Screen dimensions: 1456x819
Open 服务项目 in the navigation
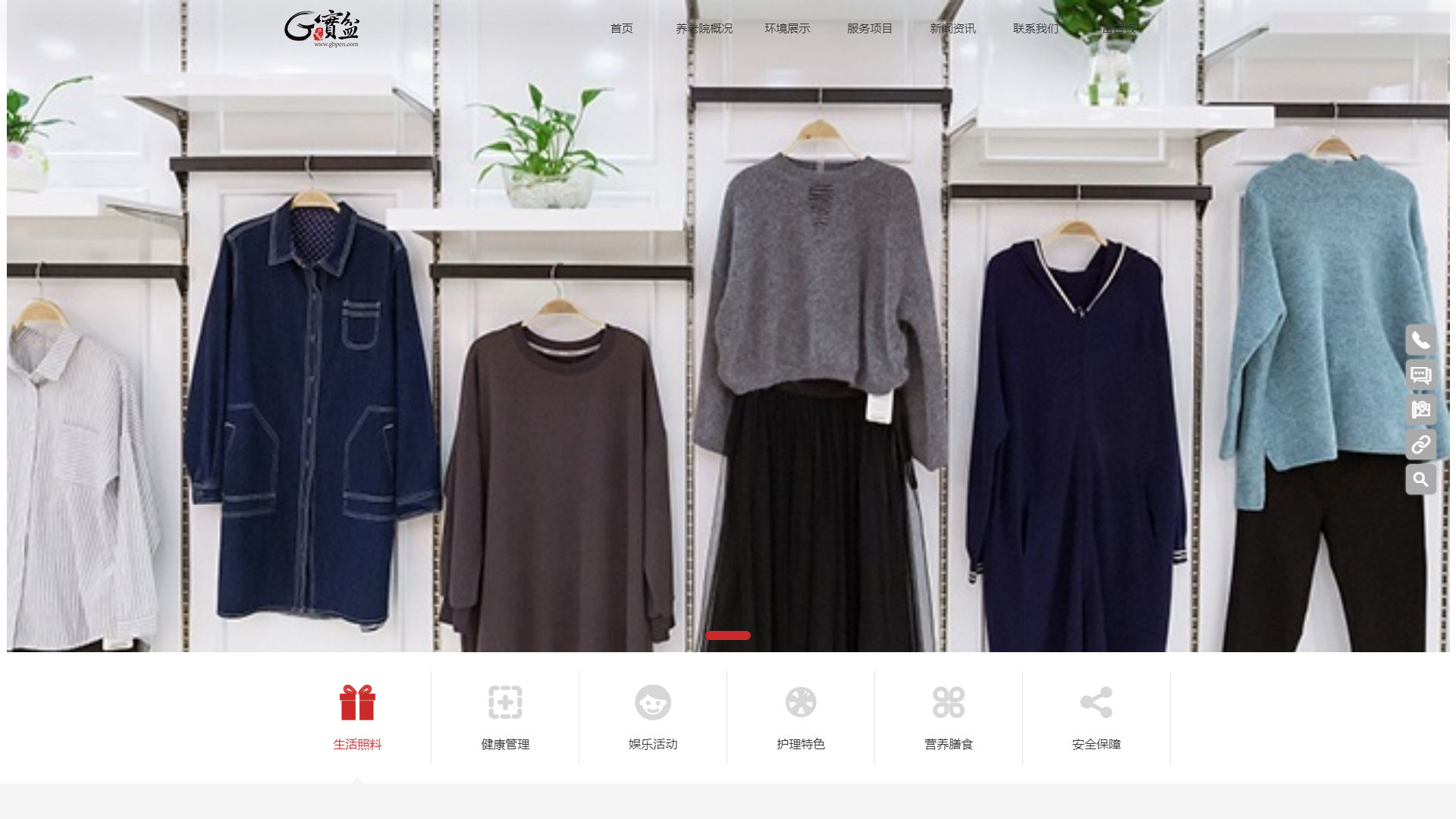869,29
